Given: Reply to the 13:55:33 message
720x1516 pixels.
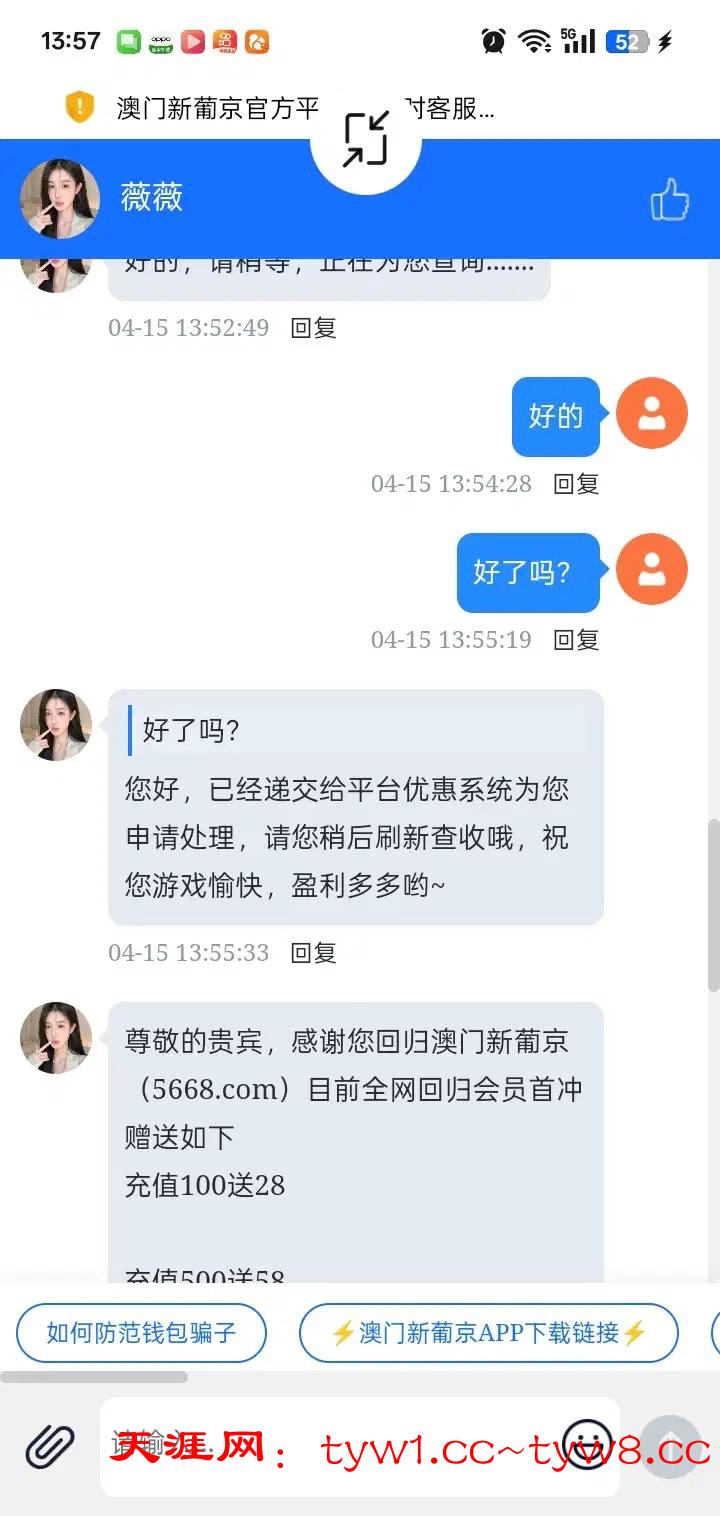Looking at the screenshot, I should [x=313, y=953].
